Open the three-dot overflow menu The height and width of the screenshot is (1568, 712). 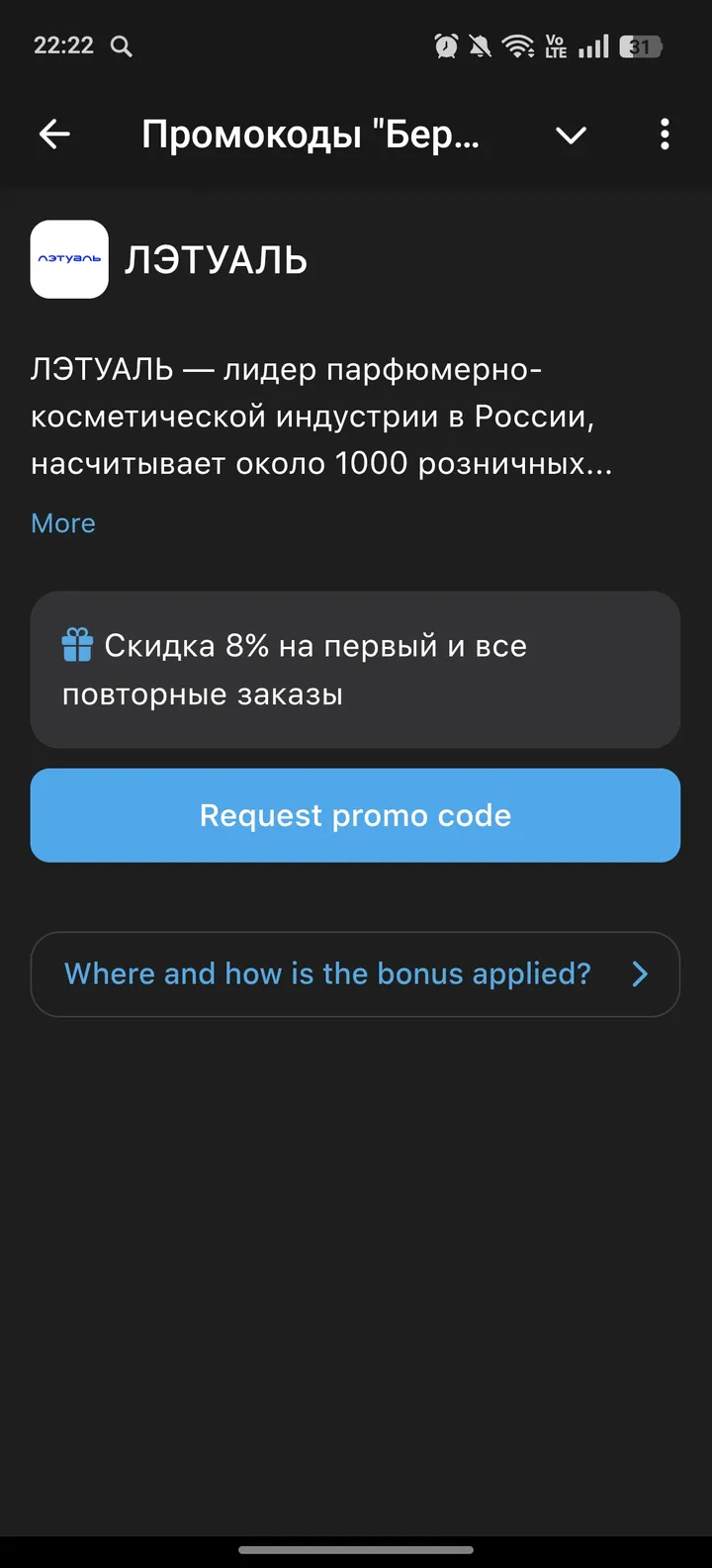click(x=664, y=134)
